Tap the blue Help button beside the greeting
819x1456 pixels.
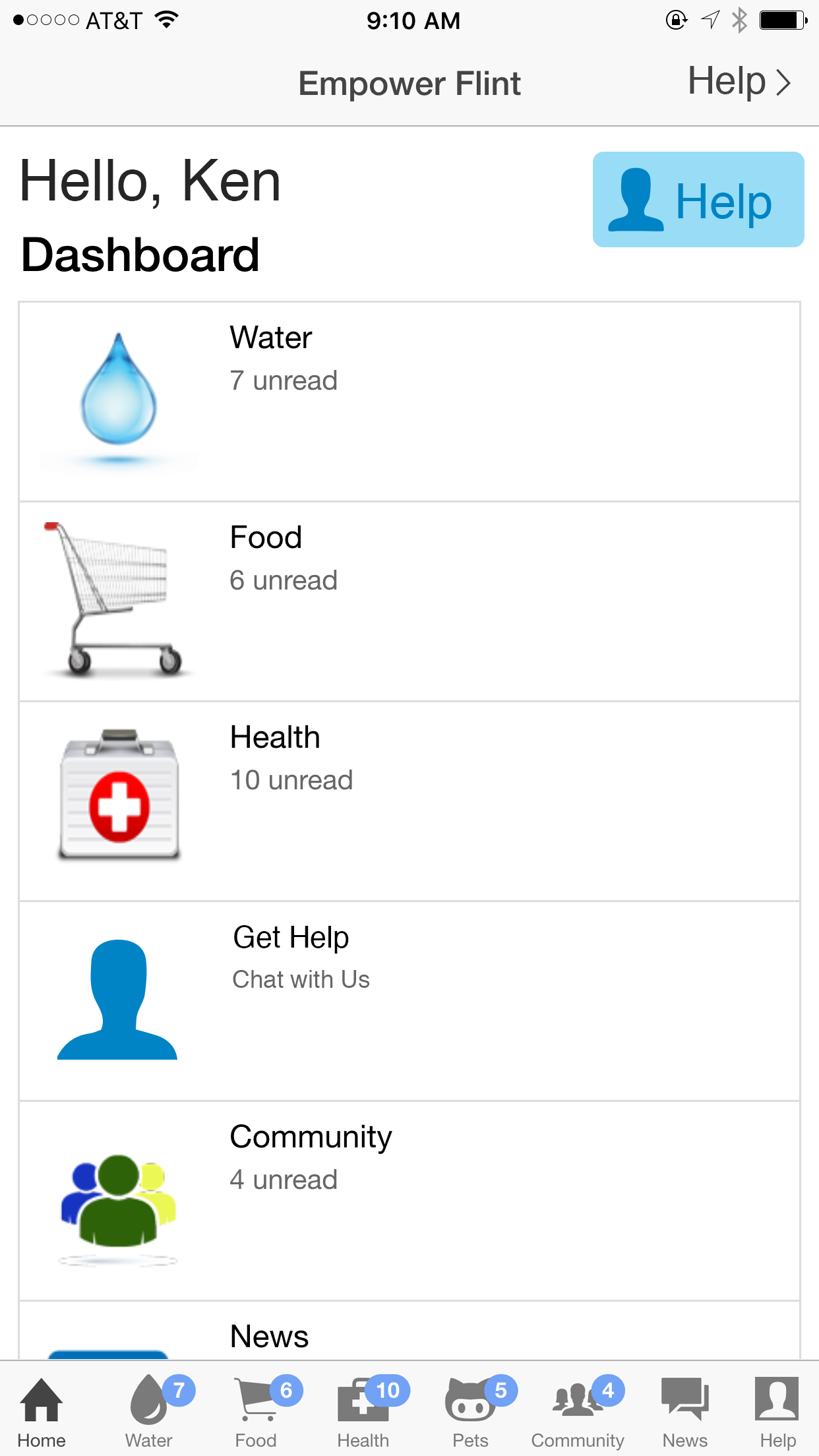[x=698, y=200]
